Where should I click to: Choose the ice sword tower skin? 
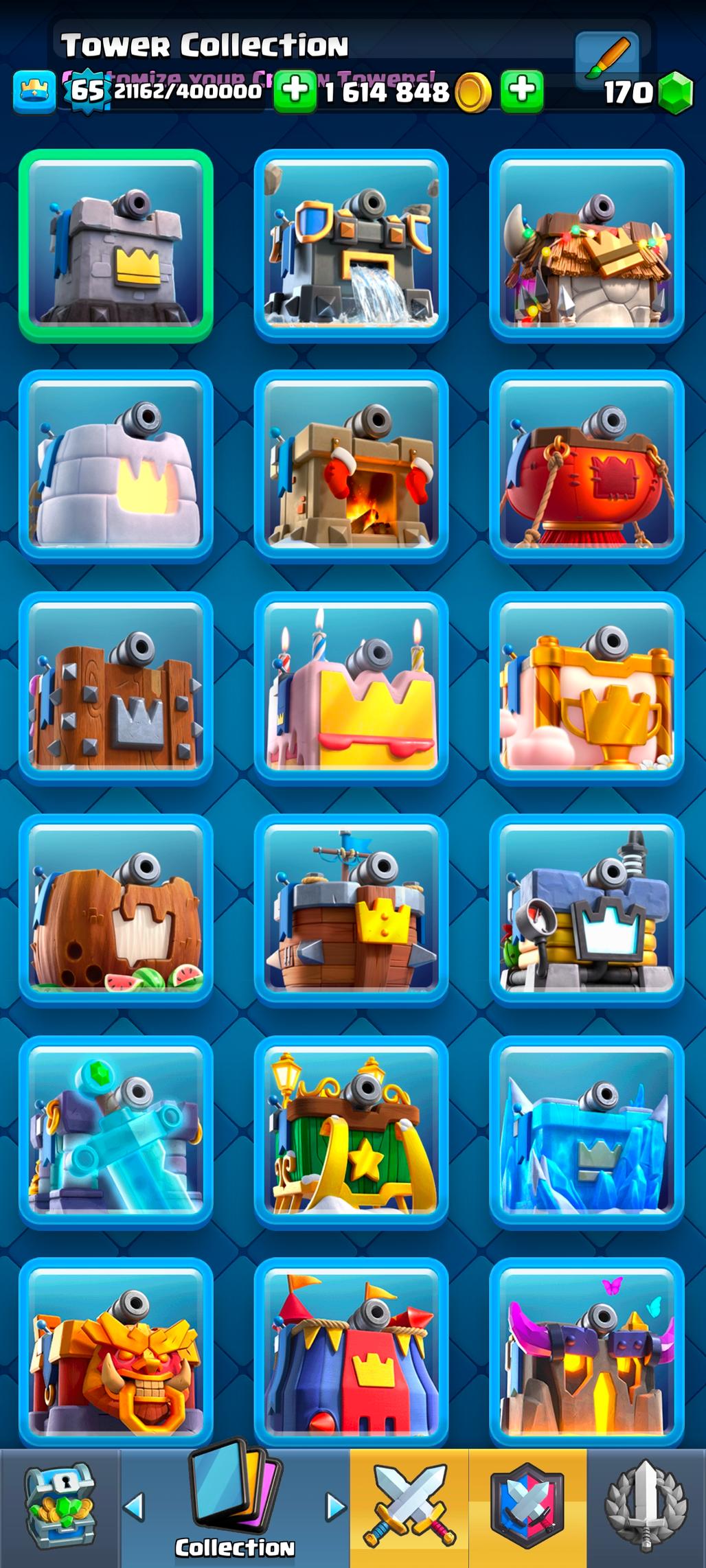(116, 1132)
